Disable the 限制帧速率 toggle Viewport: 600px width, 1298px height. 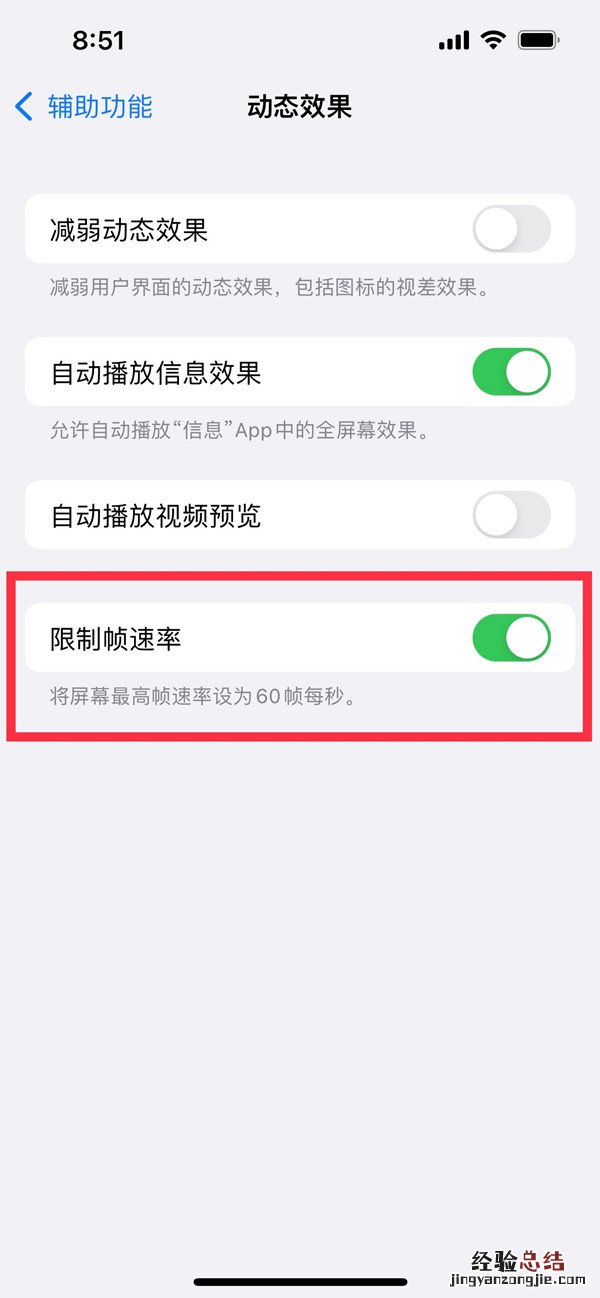pos(511,638)
